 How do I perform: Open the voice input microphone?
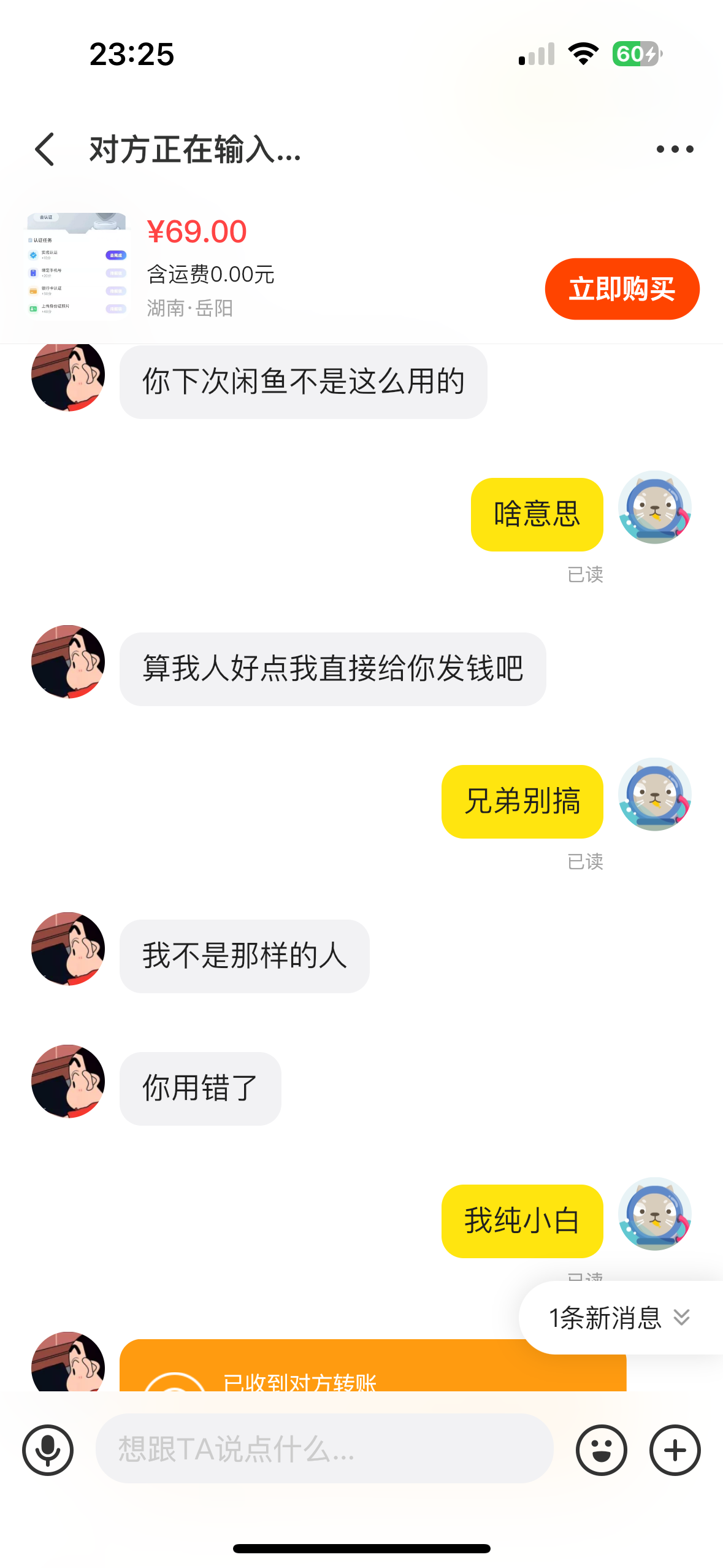48,1450
